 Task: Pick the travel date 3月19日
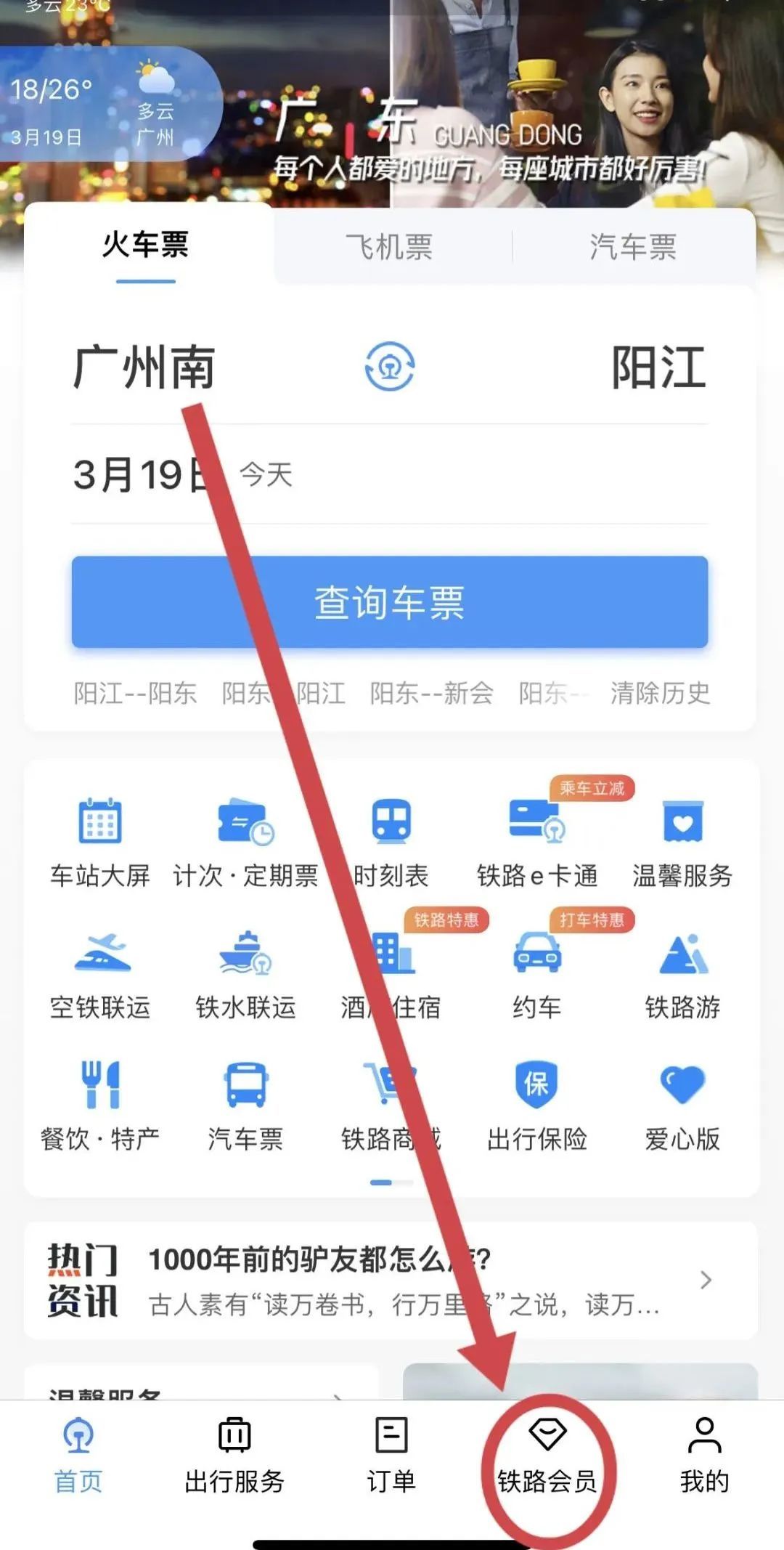[x=138, y=475]
